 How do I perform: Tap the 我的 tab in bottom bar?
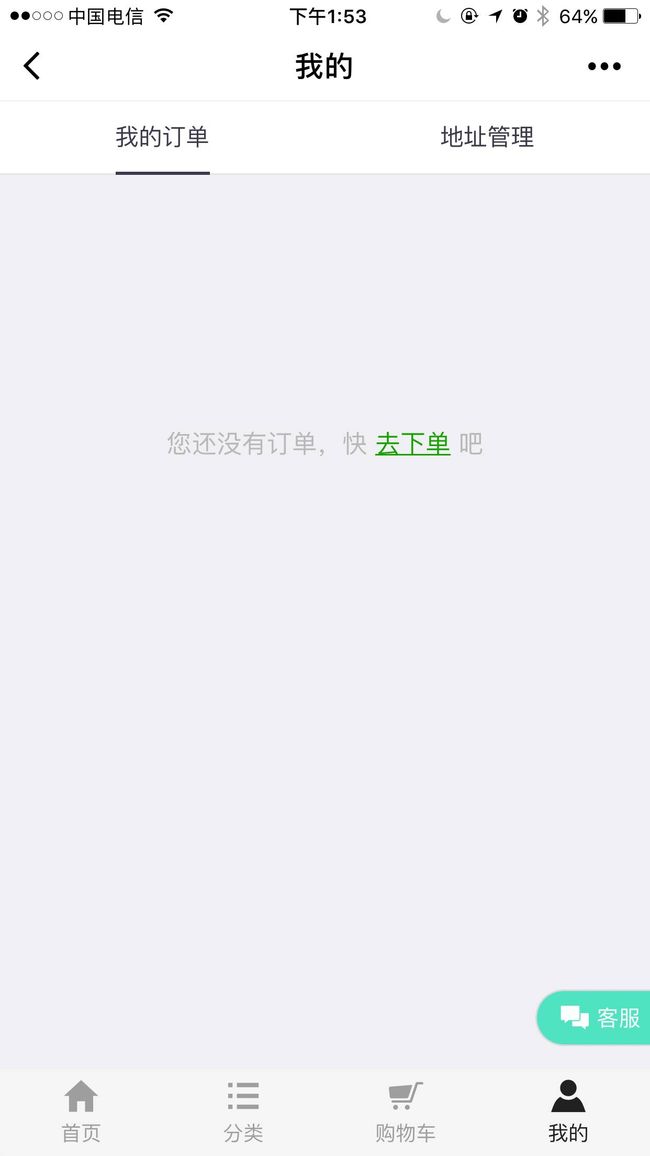click(568, 1112)
